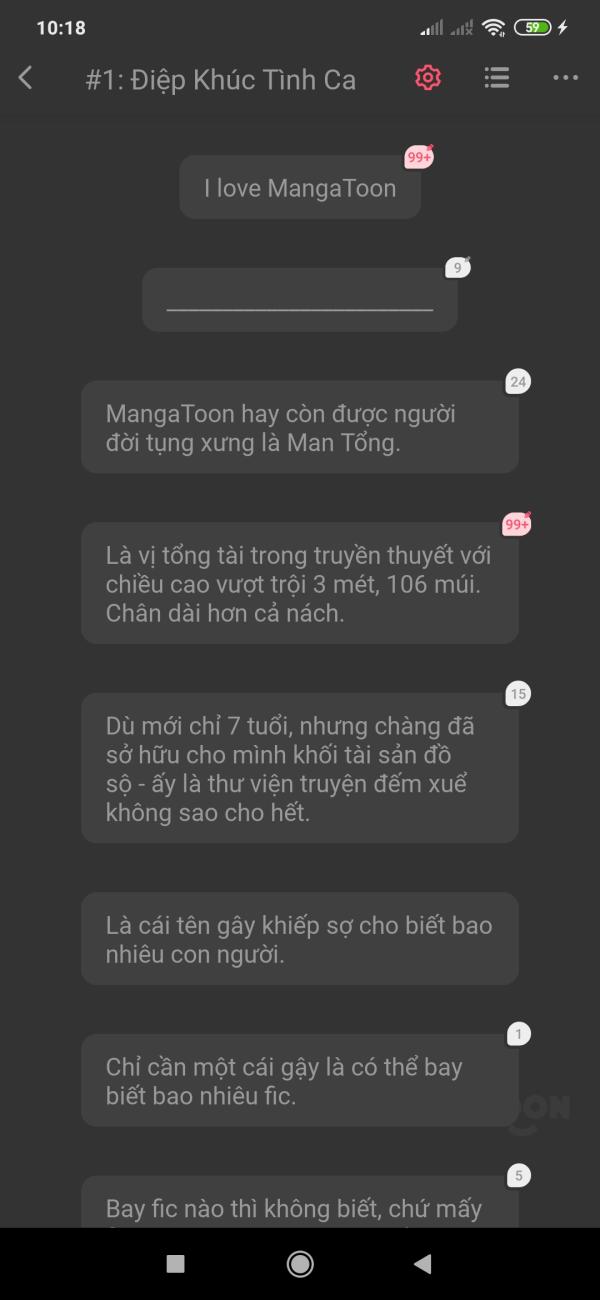Open 15 comments on "Dù mới chỉ 7 tuổi"

coord(518,694)
